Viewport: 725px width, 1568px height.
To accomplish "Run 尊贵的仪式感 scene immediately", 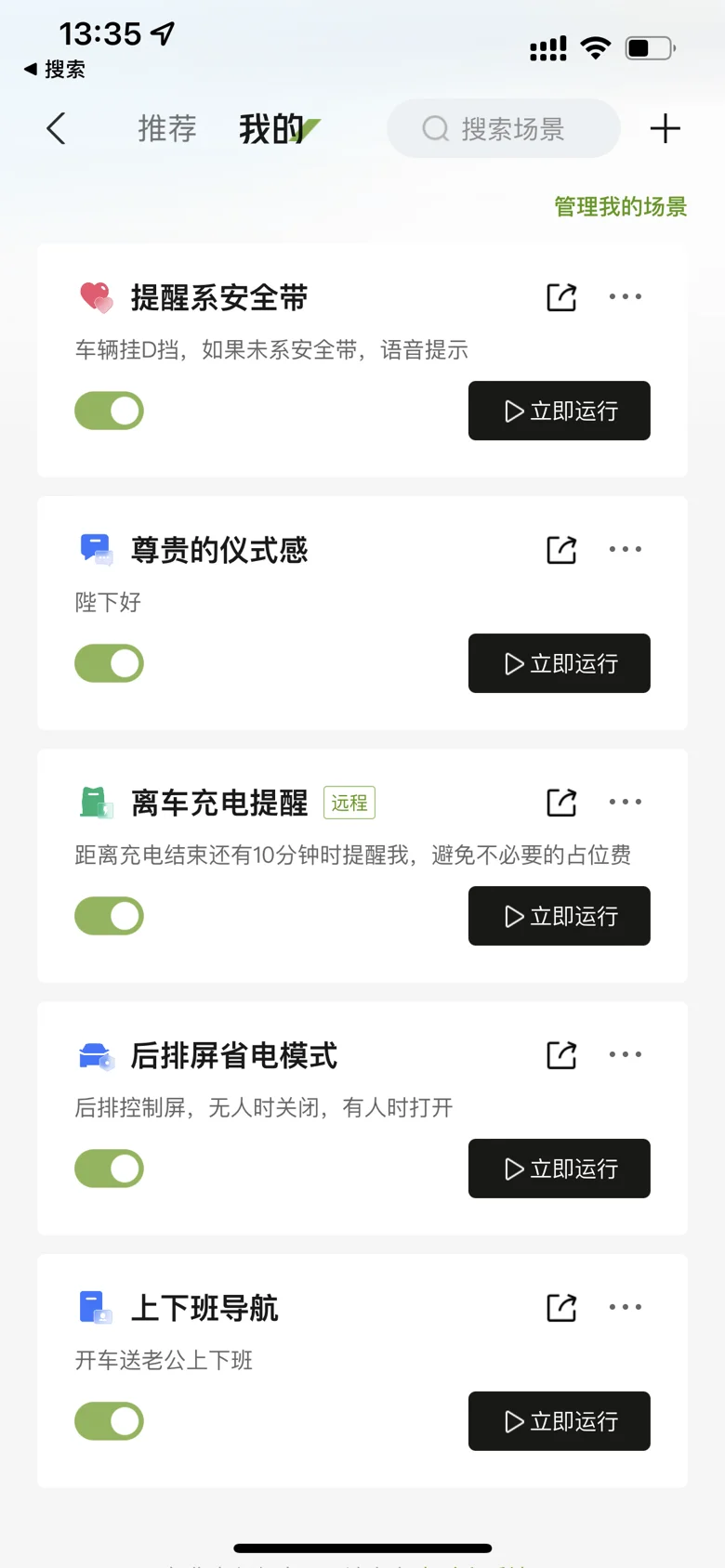I will click(559, 663).
